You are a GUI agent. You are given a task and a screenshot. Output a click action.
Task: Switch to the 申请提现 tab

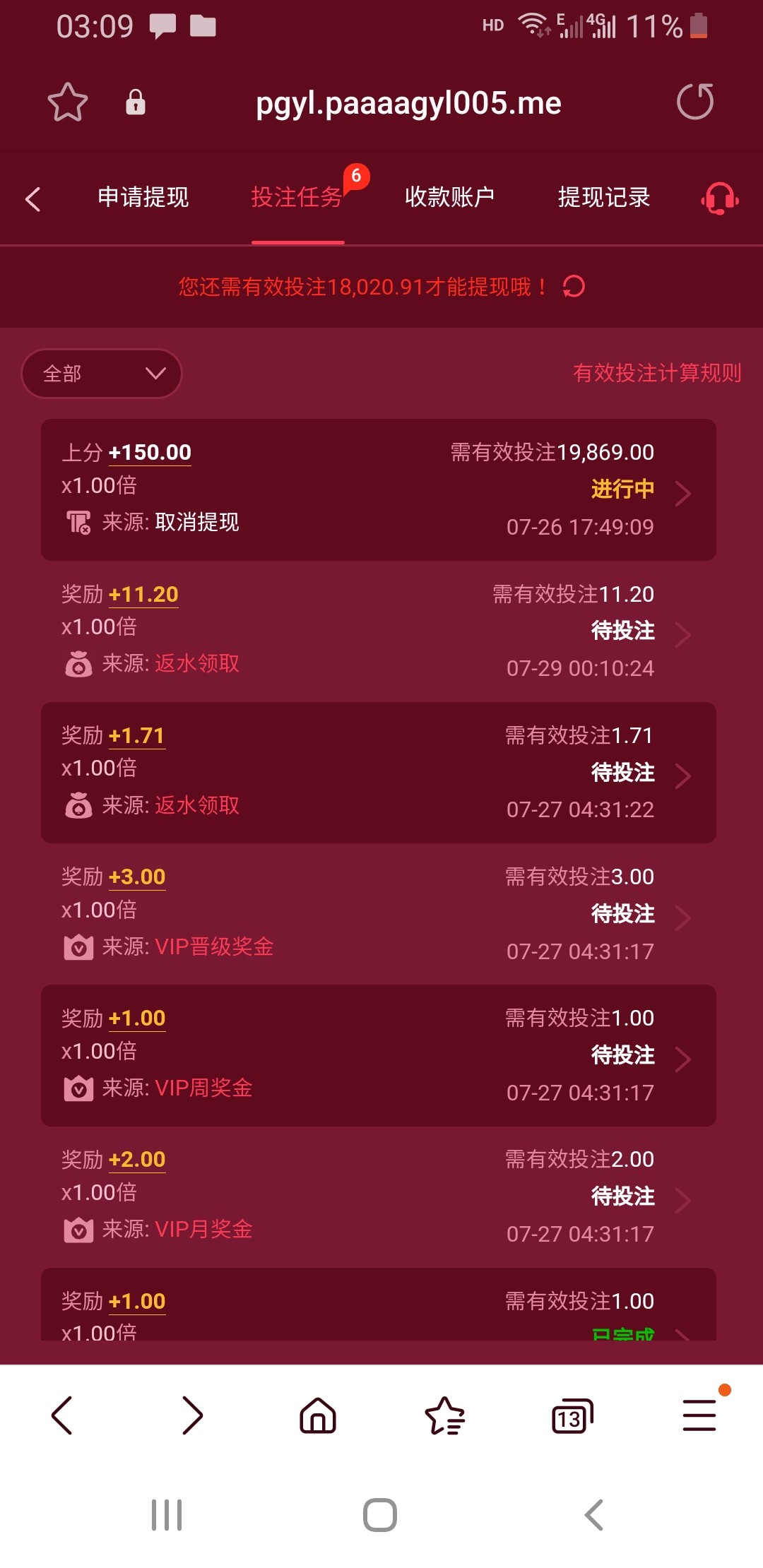pos(143,197)
